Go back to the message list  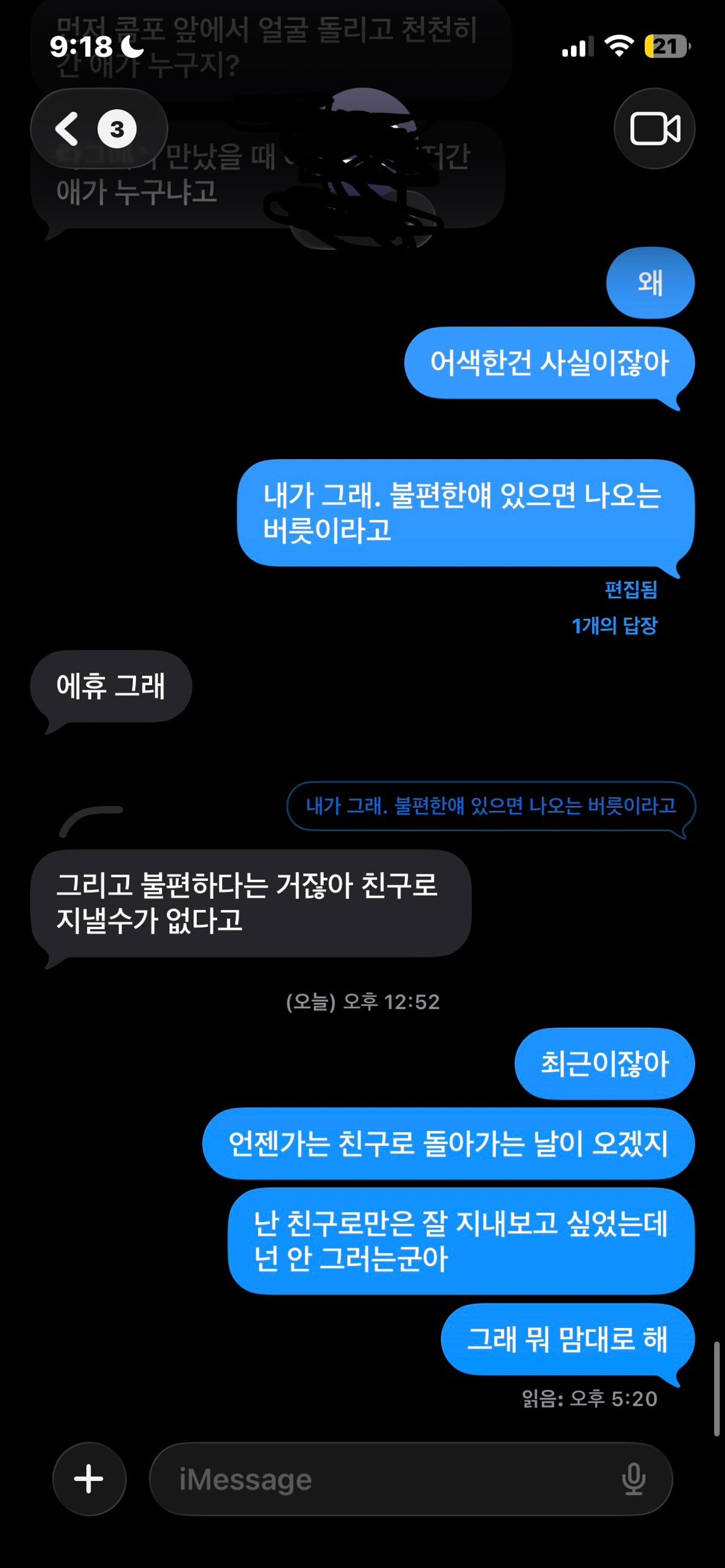click(x=97, y=129)
